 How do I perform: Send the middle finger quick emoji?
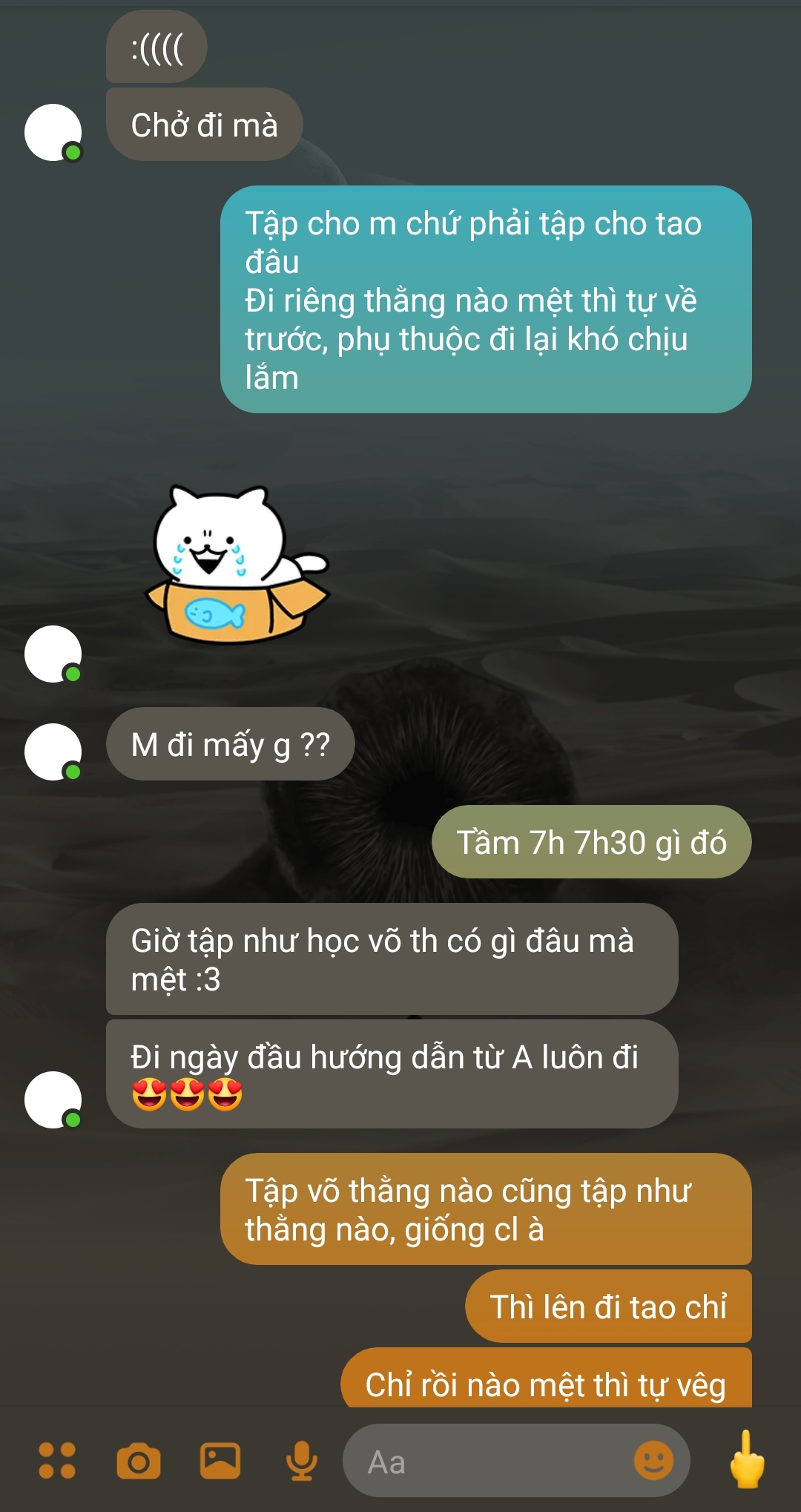pos(747,1459)
